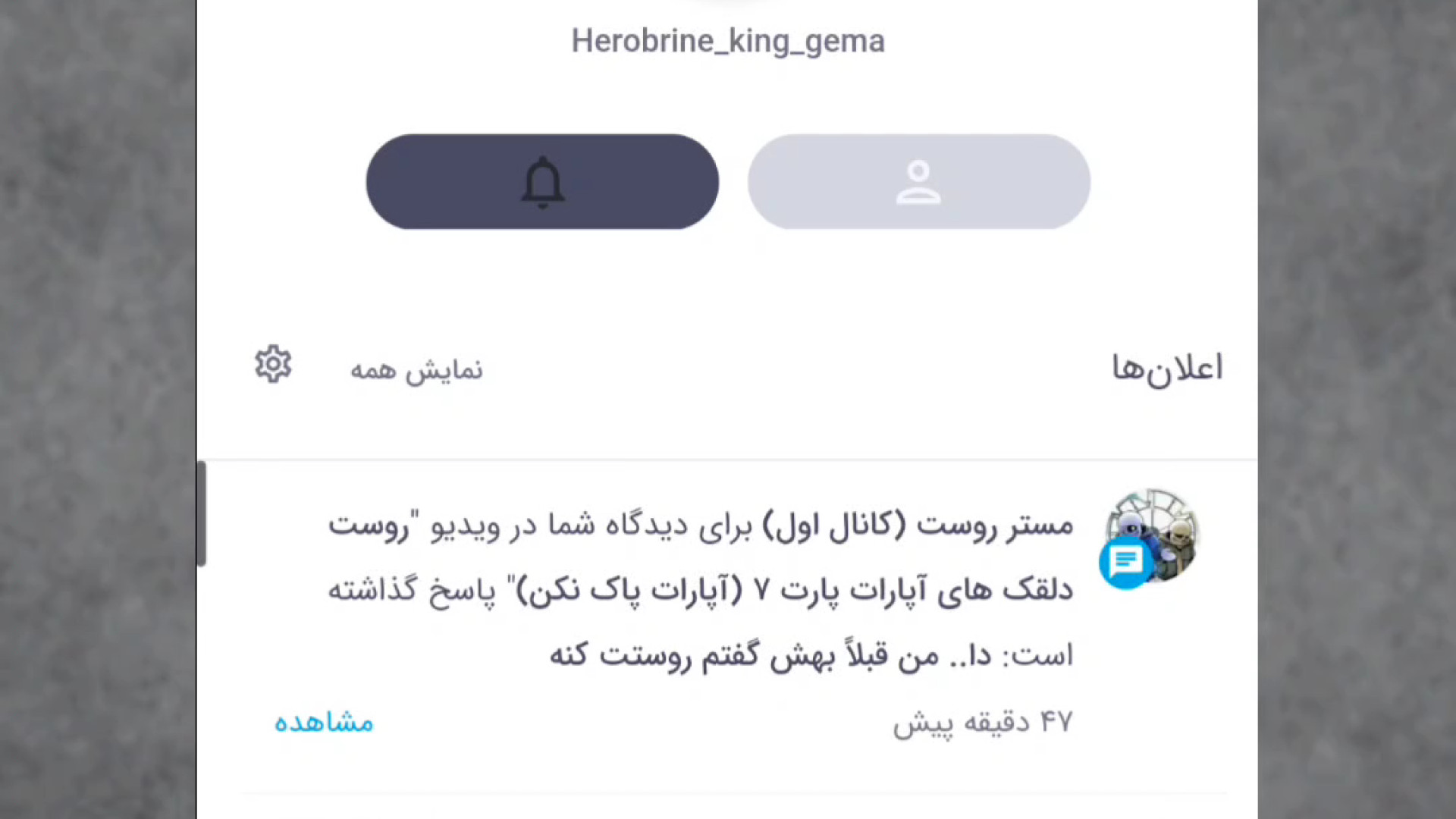The height and width of the screenshot is (819, 1456).
Task: Switch to the profile person tab
Action: pyautogui.click(x=918, y=182)
